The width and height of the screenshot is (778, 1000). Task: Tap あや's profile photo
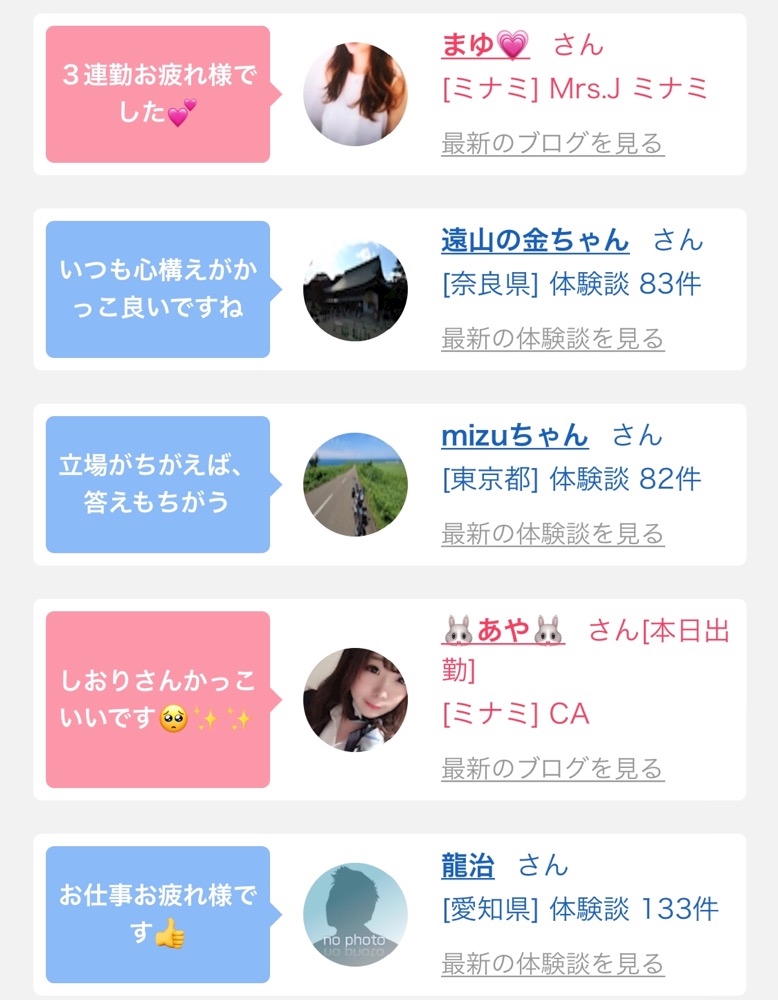(355, 700)
